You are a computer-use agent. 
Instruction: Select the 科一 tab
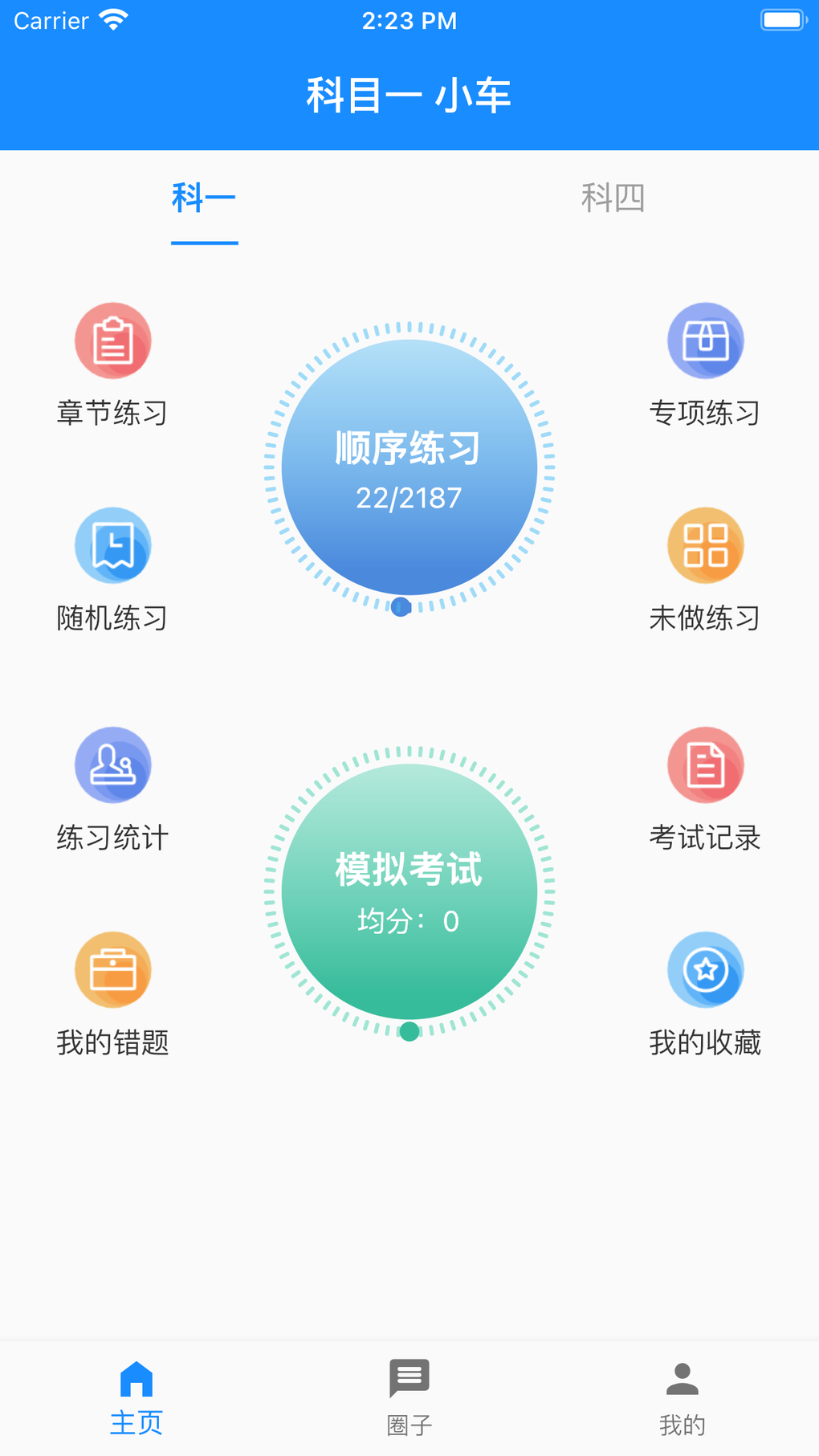[204, 198]
